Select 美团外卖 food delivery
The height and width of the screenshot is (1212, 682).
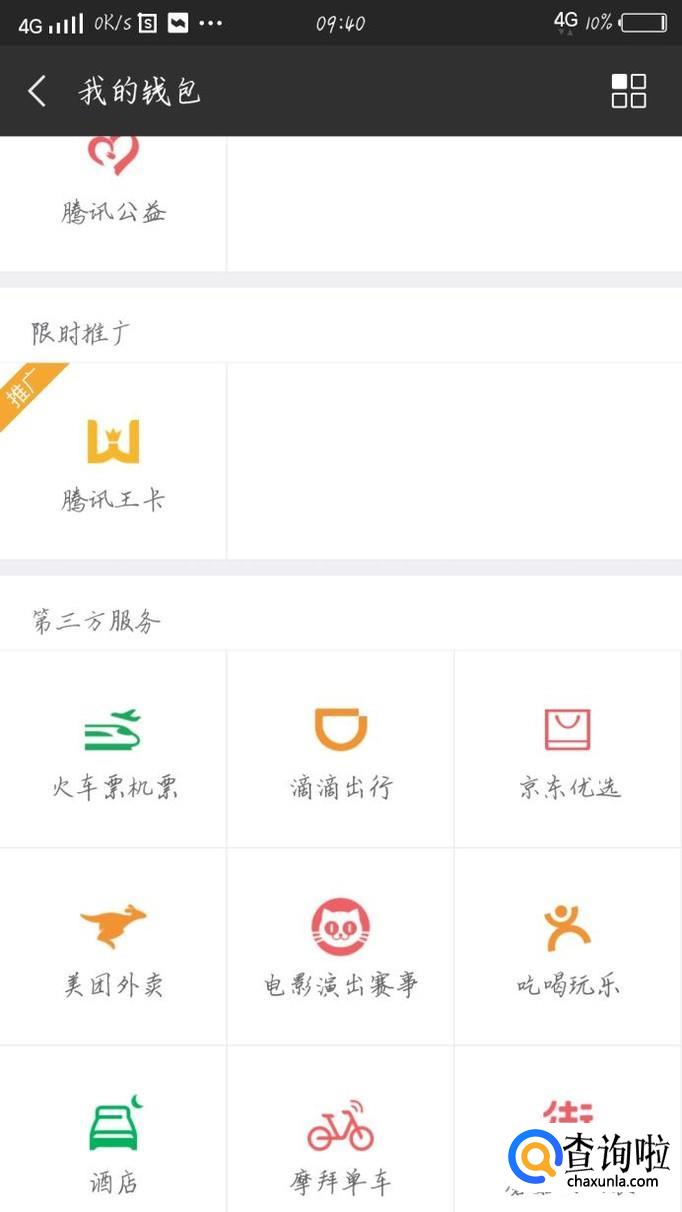(x=113, y=947)
